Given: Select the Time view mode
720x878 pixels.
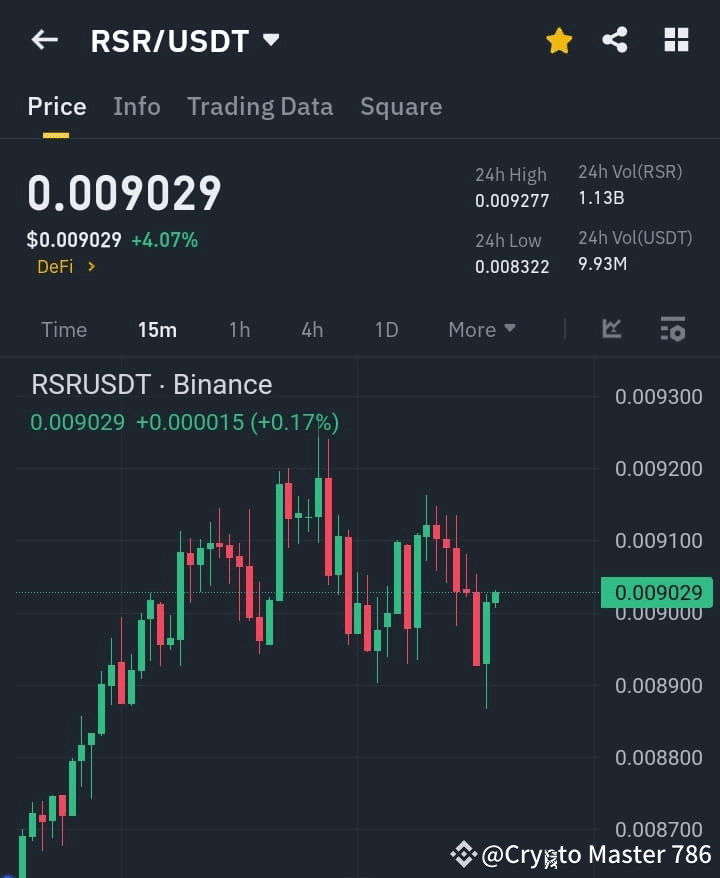Looking at the screenshot, I should [63, 329].
